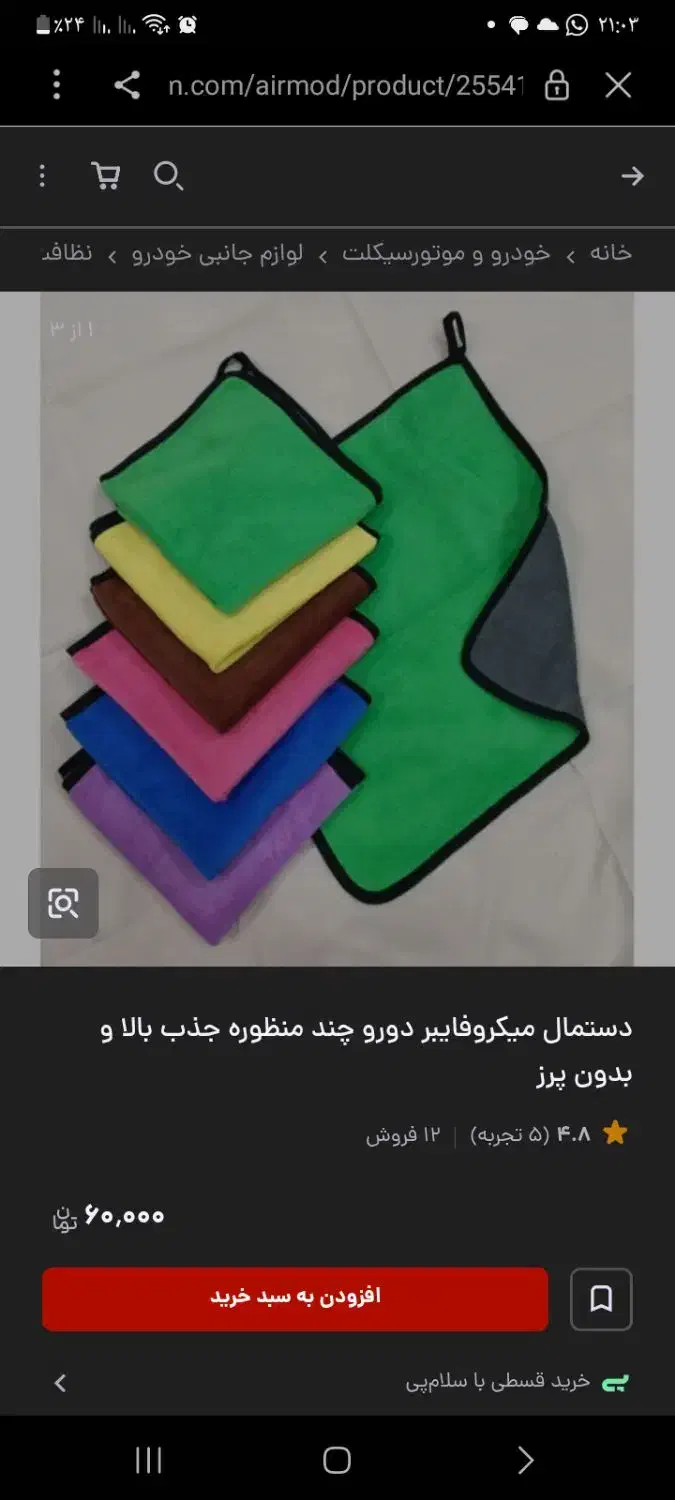675x1500 pixels.
Task: Open the store's three-dot options menu
Action: coord(42,177)
